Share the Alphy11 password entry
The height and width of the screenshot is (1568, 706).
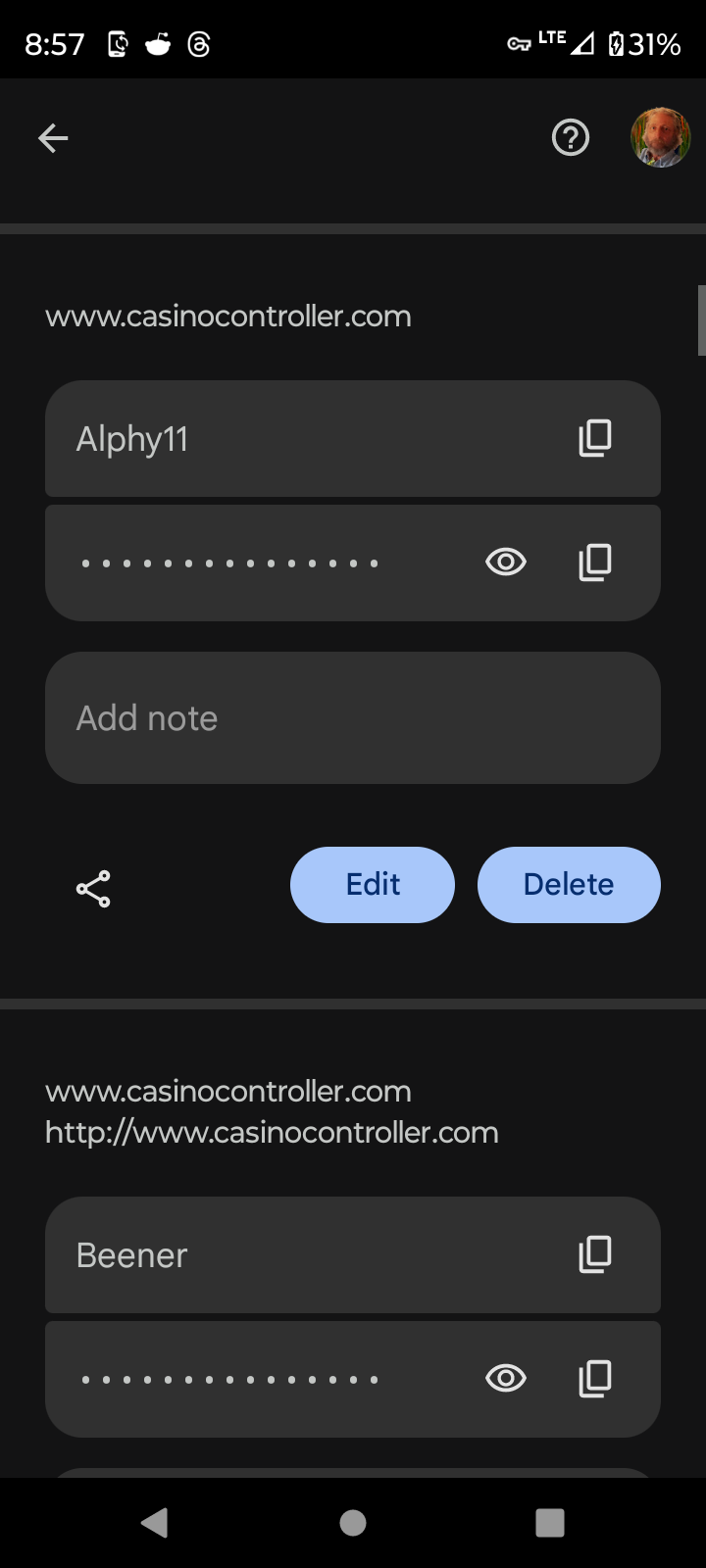(x=93, y=889)
